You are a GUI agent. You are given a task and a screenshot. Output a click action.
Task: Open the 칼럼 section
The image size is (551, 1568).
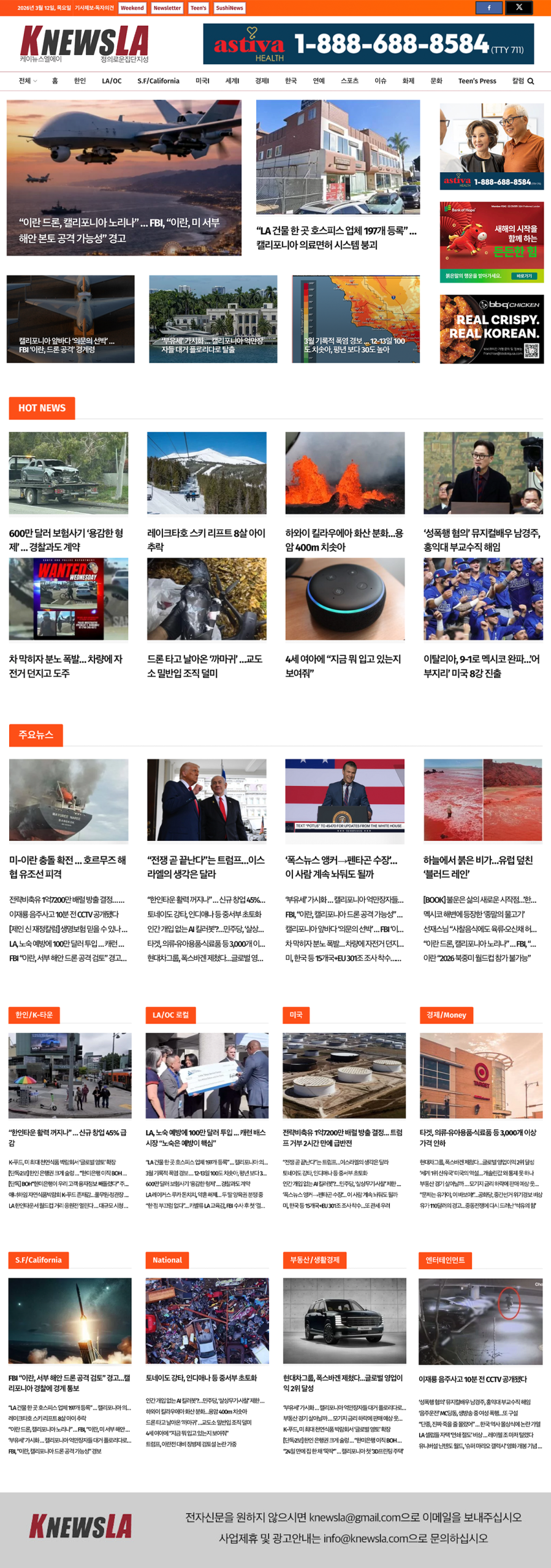[x=518, y=81]
